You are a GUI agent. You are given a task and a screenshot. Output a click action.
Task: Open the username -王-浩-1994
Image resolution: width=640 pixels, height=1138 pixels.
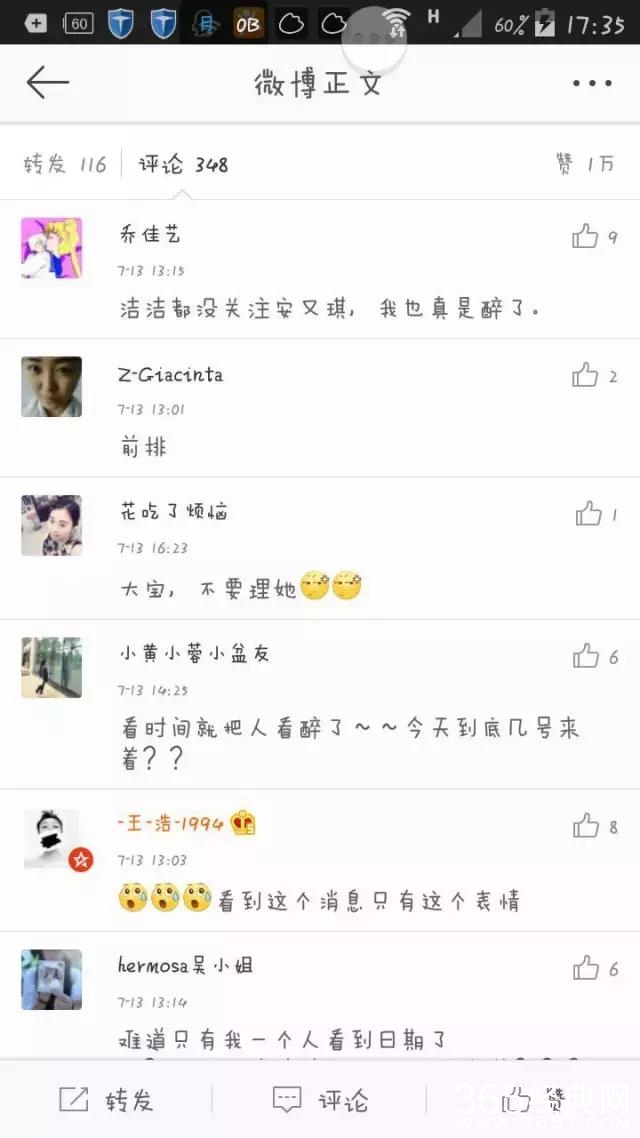170,824
